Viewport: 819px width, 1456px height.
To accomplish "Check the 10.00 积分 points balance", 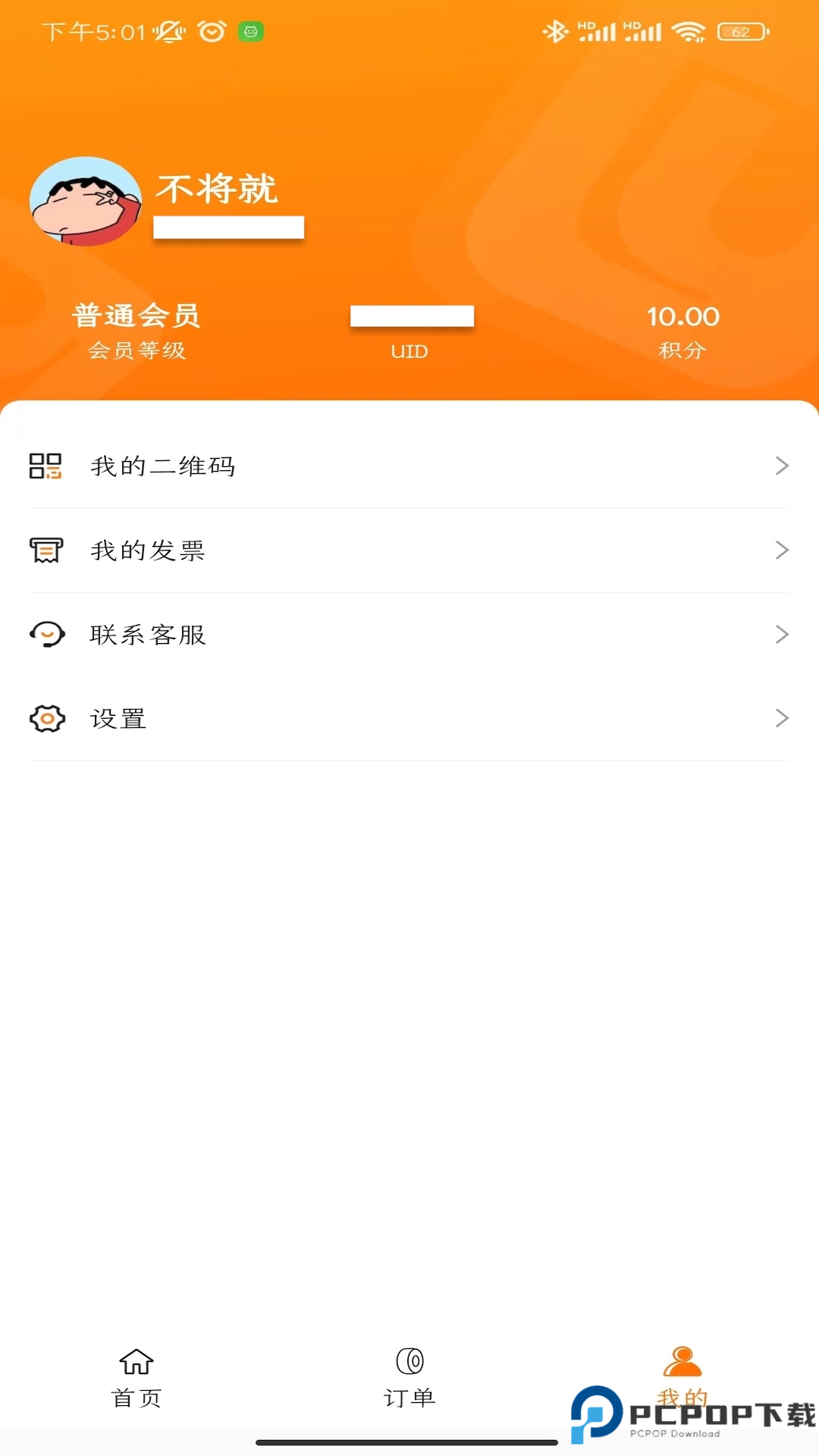I will (x=682, y=317).
